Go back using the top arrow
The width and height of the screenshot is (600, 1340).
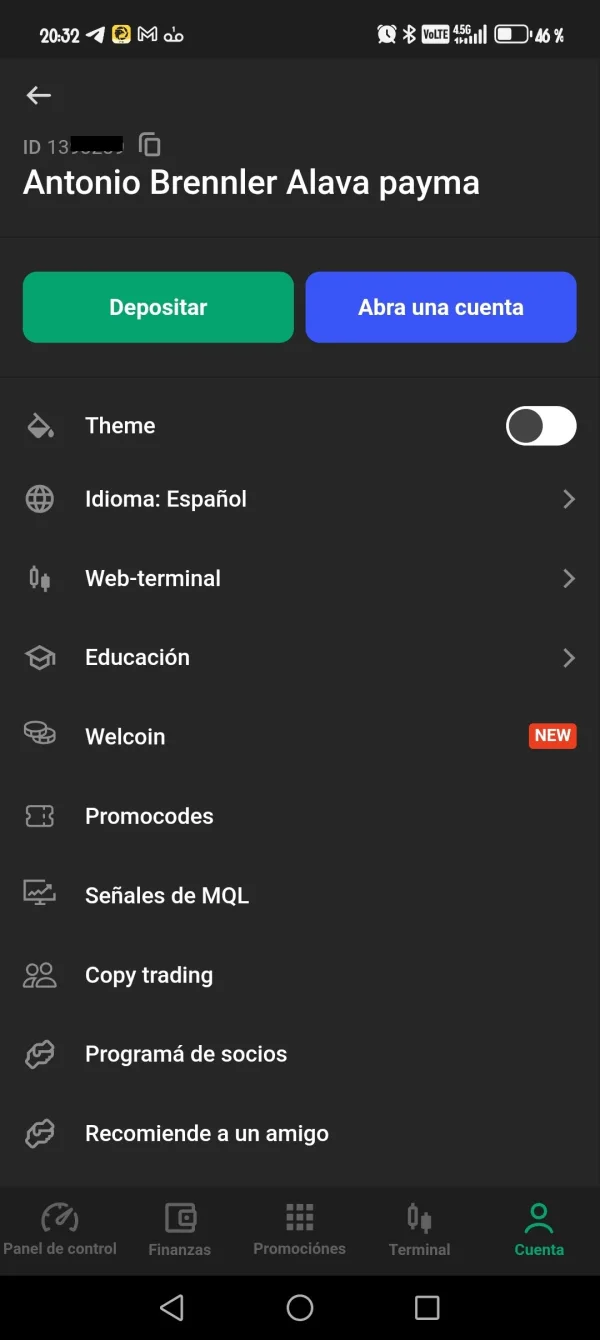click(x=38, y=95)
